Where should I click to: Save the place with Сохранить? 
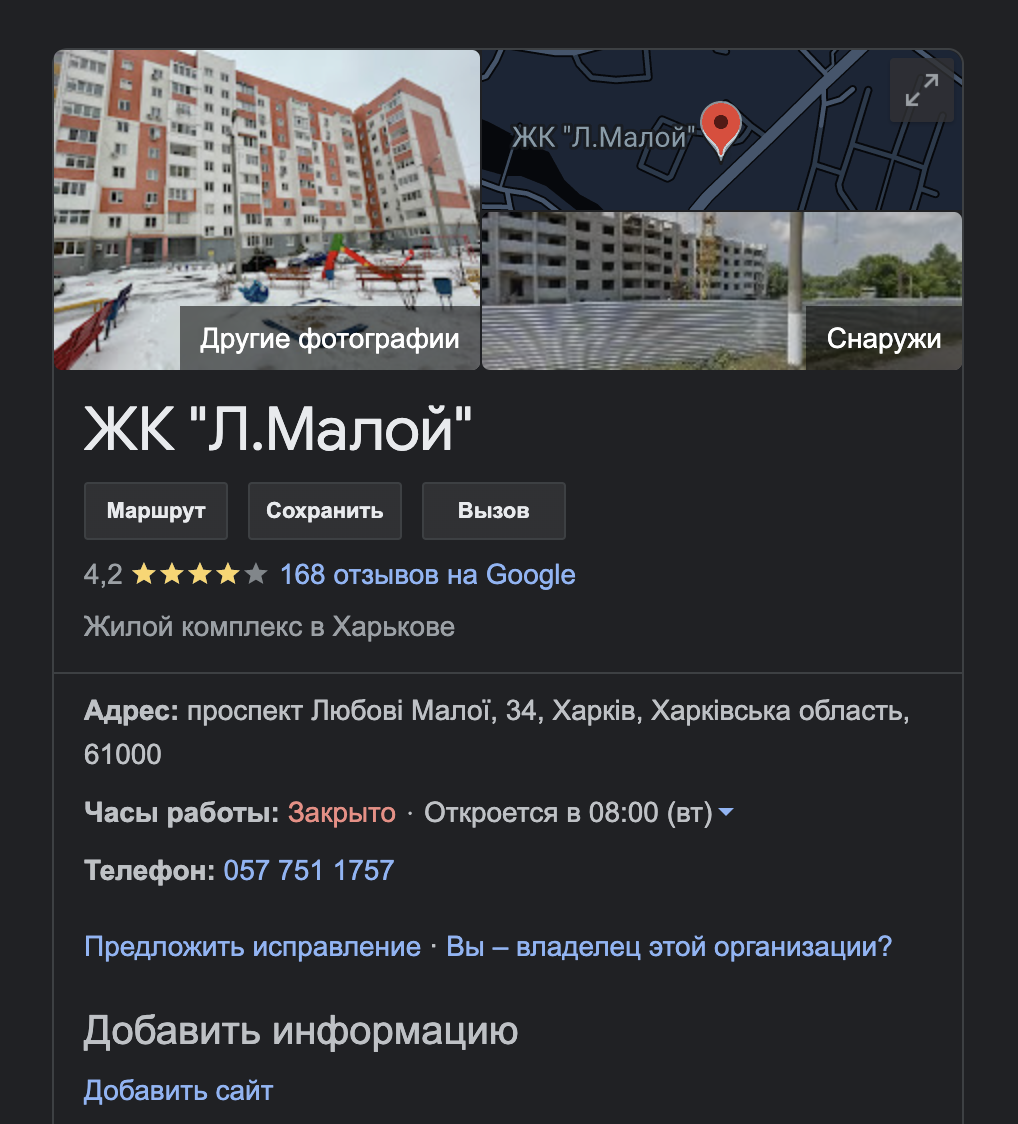(324, 511)
